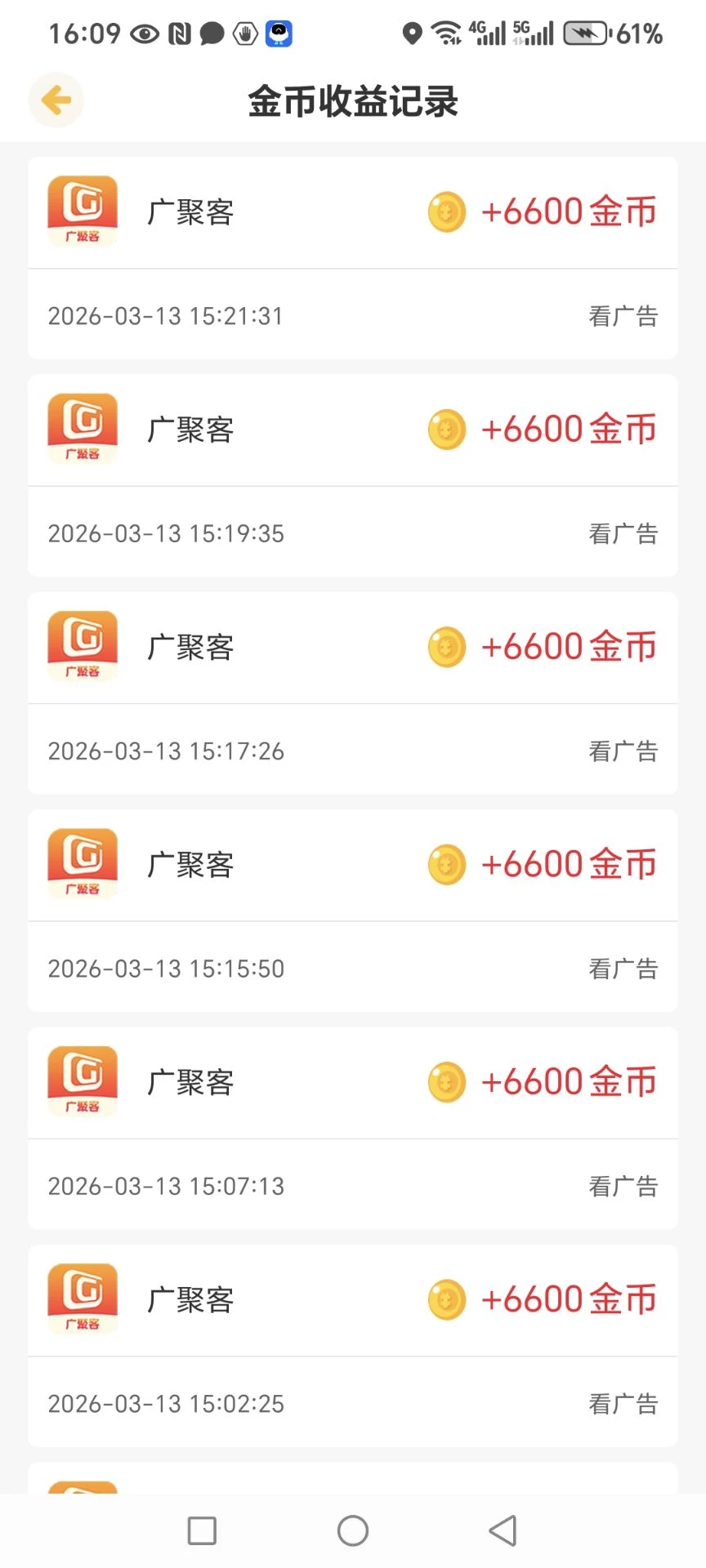
Task: Tap the system back triangle button
Action: pos(503,1530)
